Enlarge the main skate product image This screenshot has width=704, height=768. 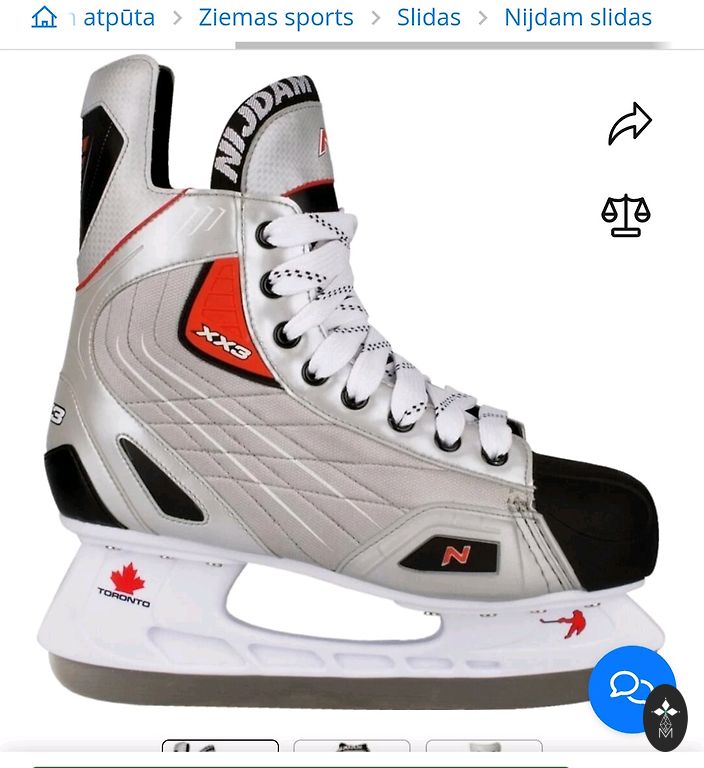[x=340, y=390]
